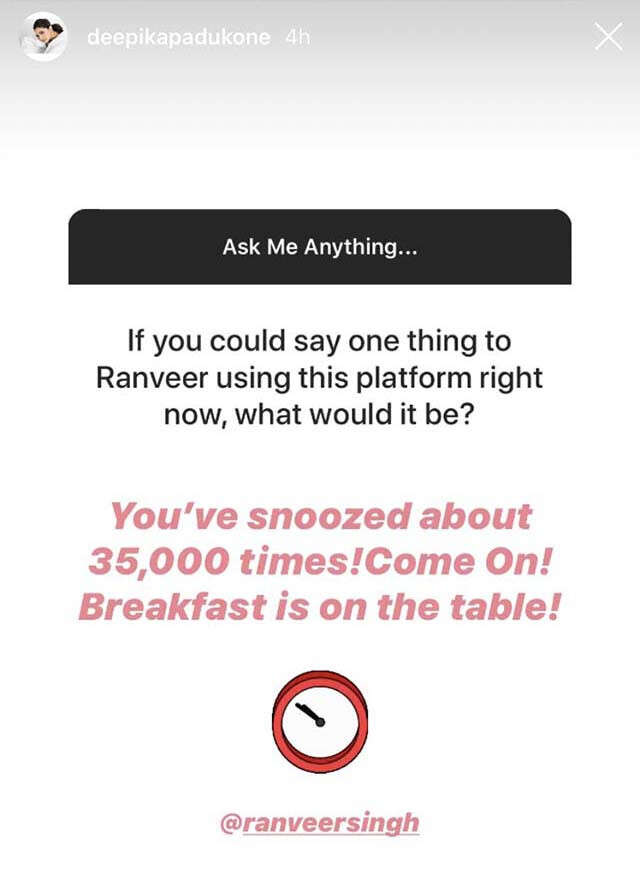Open the @ranveersingh mention
The height and width of the screenshot is (871, 640).
pos(320,823)
